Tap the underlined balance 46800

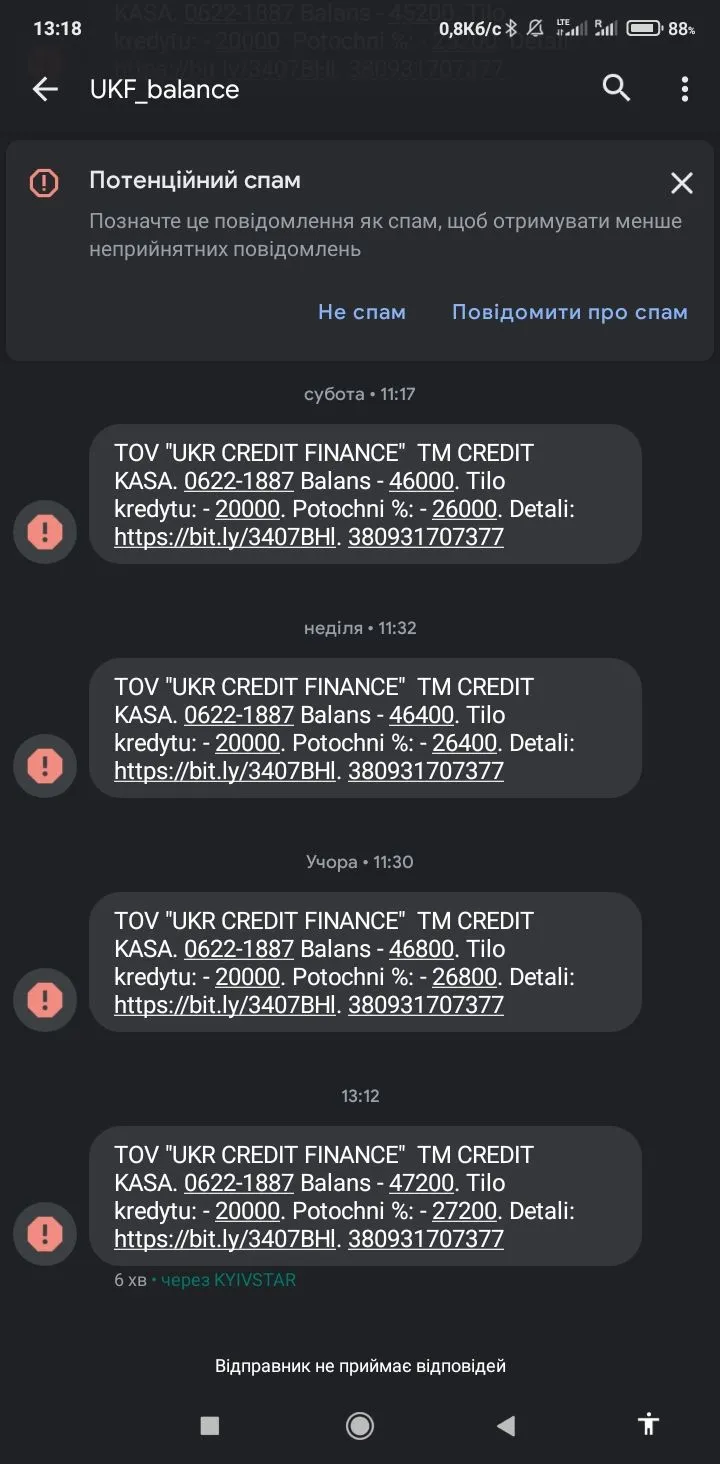pos(421,949)
